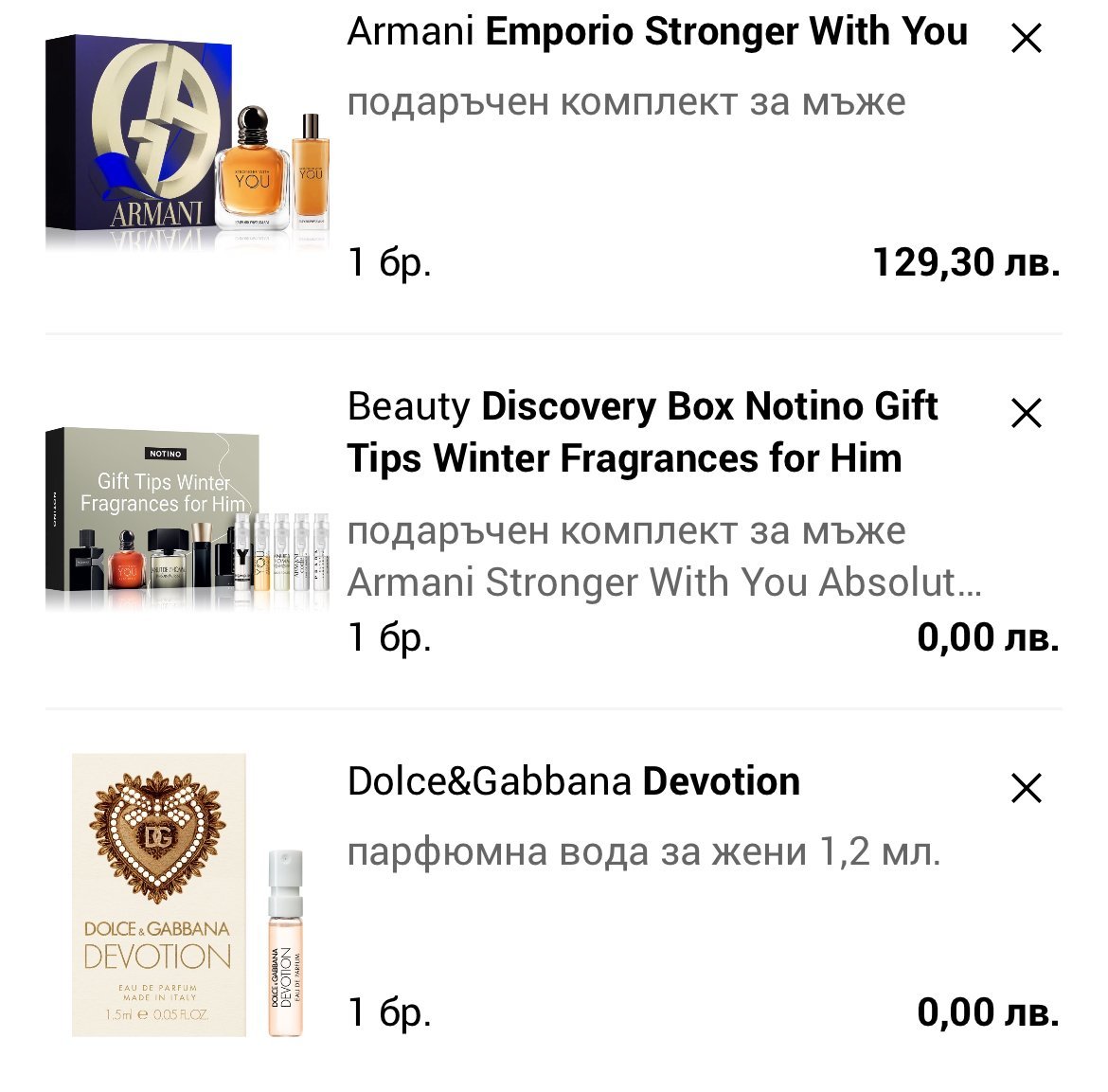The image size is (1108, 1092).
Task: Remove Armani Emporio Stronger With You from cart
Action: coord(1026,39)
